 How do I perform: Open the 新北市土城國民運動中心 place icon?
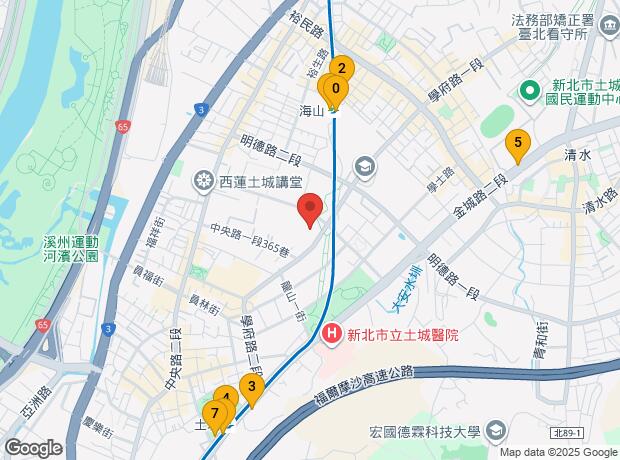point(530,91)
